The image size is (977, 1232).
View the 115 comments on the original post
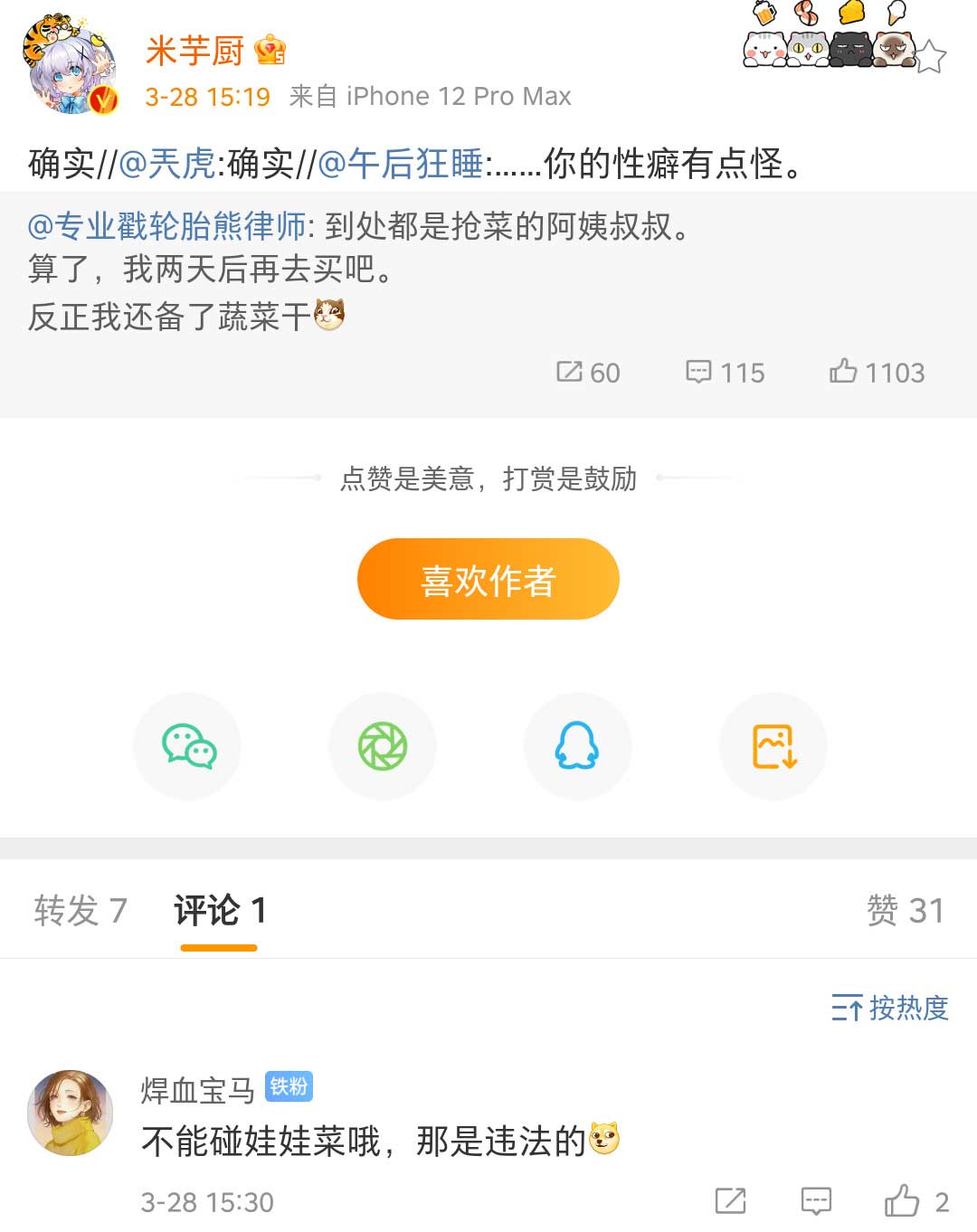(x=725, y=373)
